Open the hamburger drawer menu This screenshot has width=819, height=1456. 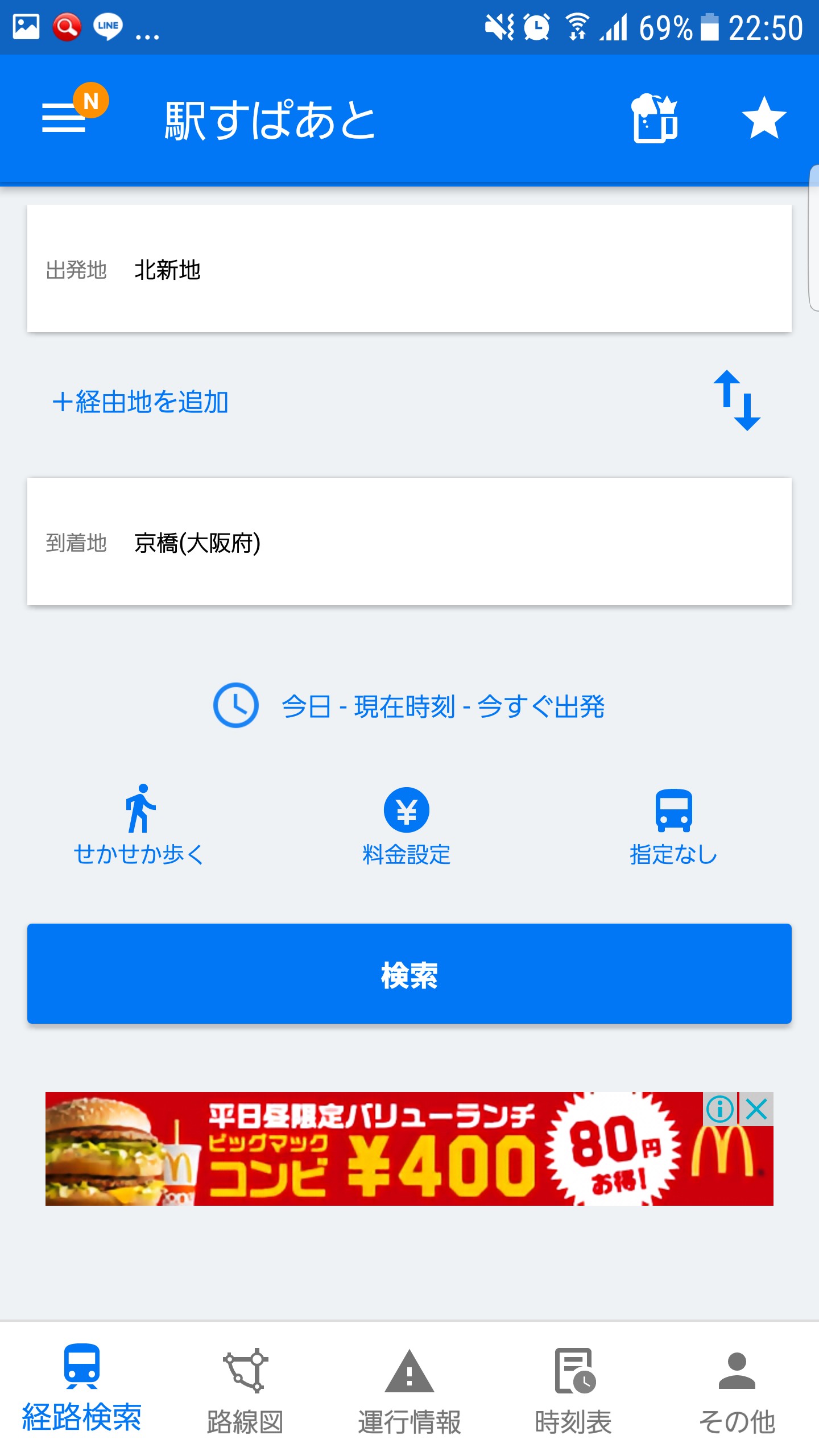pos(64,118)
